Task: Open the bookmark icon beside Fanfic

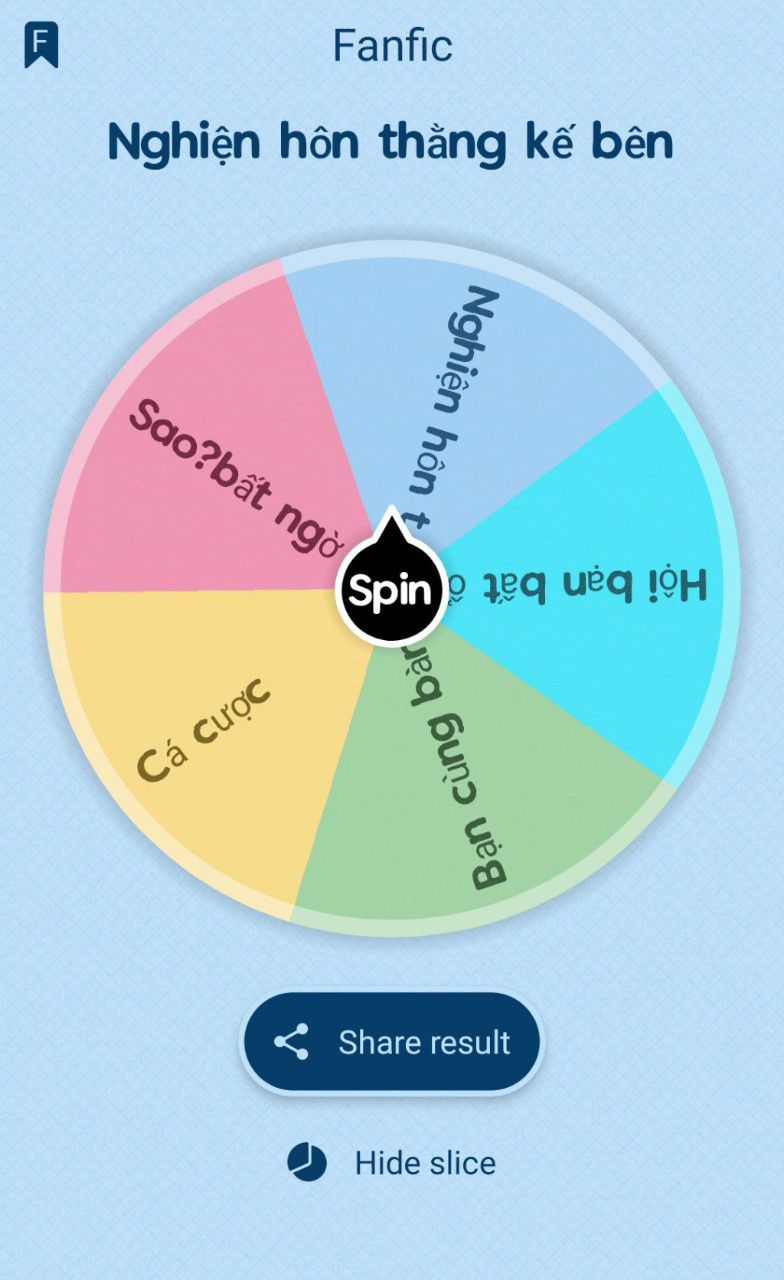Action: point(41,46)
